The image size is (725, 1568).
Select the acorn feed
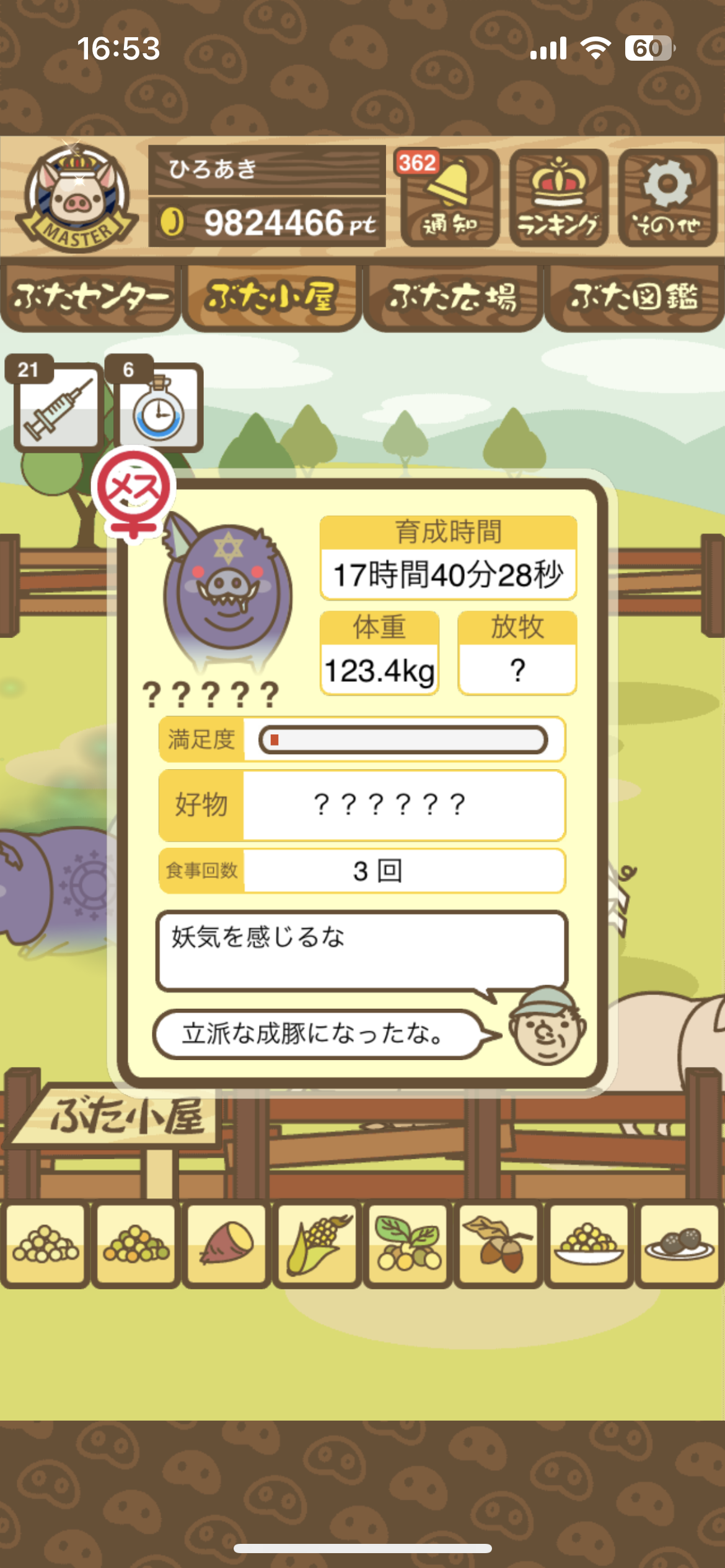pos(498,1243)
